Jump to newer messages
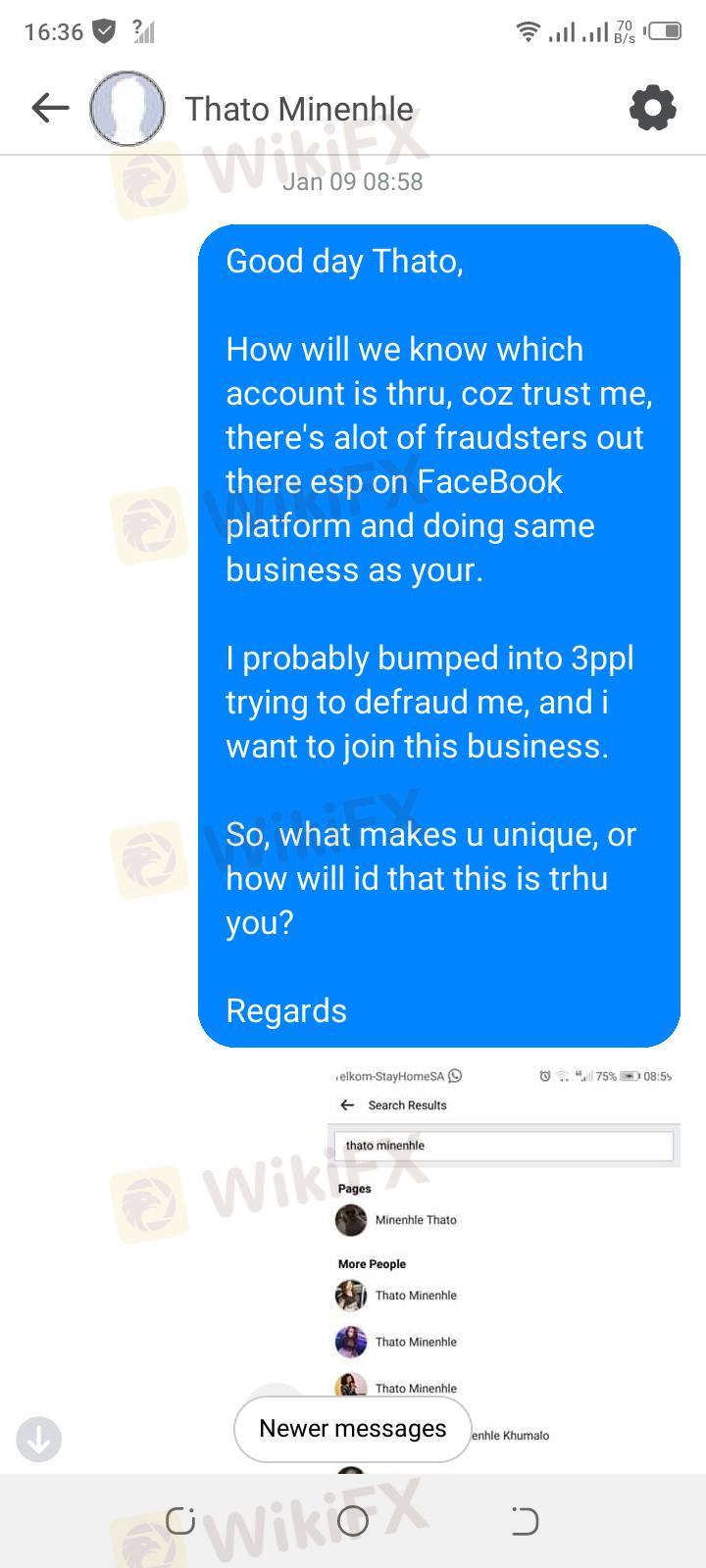This screenshot has height=1568, width=706. (352, 1429)
